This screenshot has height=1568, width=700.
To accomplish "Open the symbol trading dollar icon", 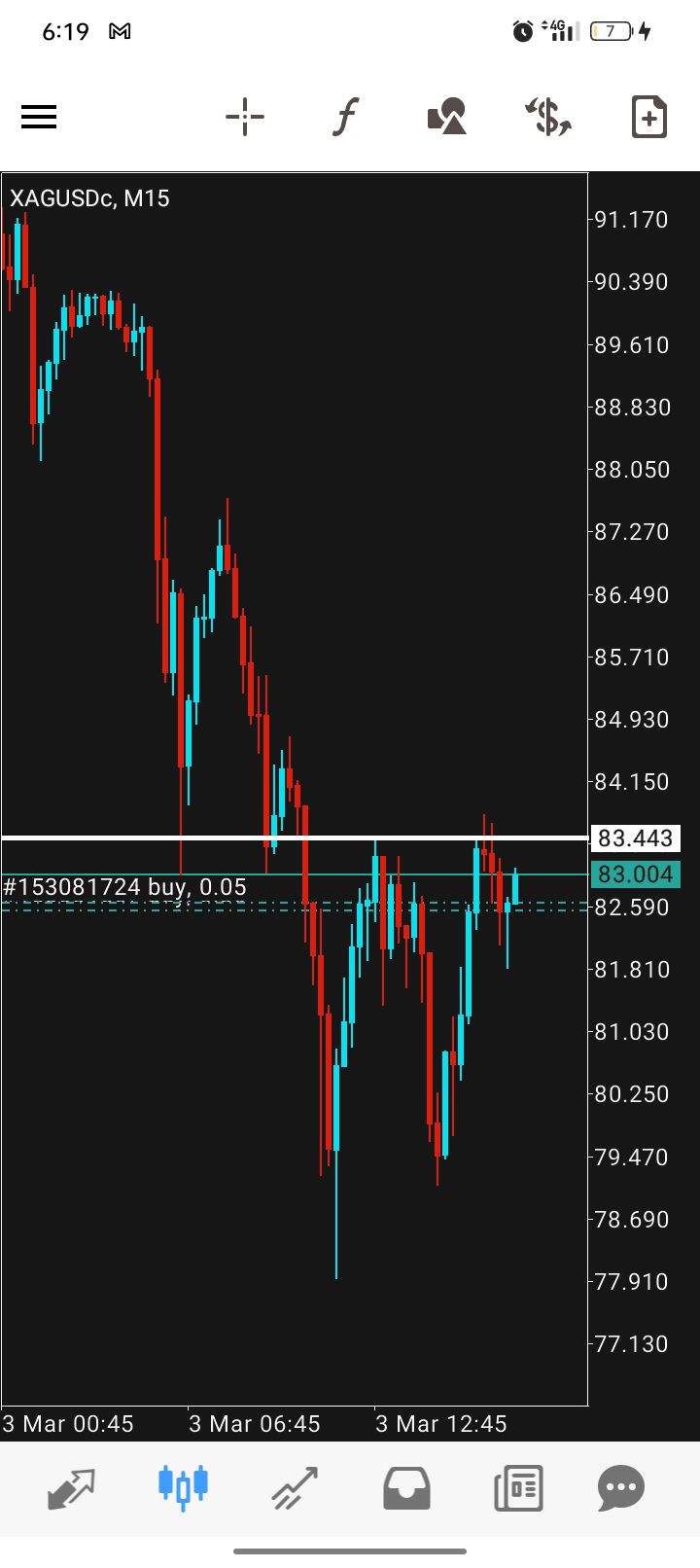I will [548, 118].
